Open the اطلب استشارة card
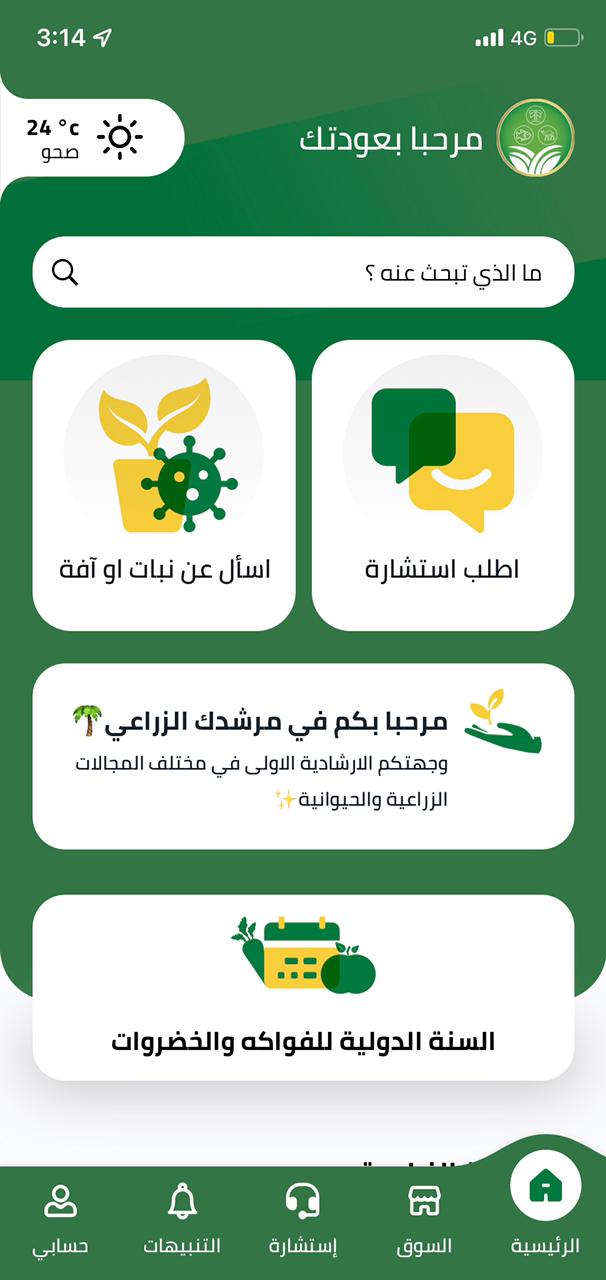 click(x=443, y=485)
